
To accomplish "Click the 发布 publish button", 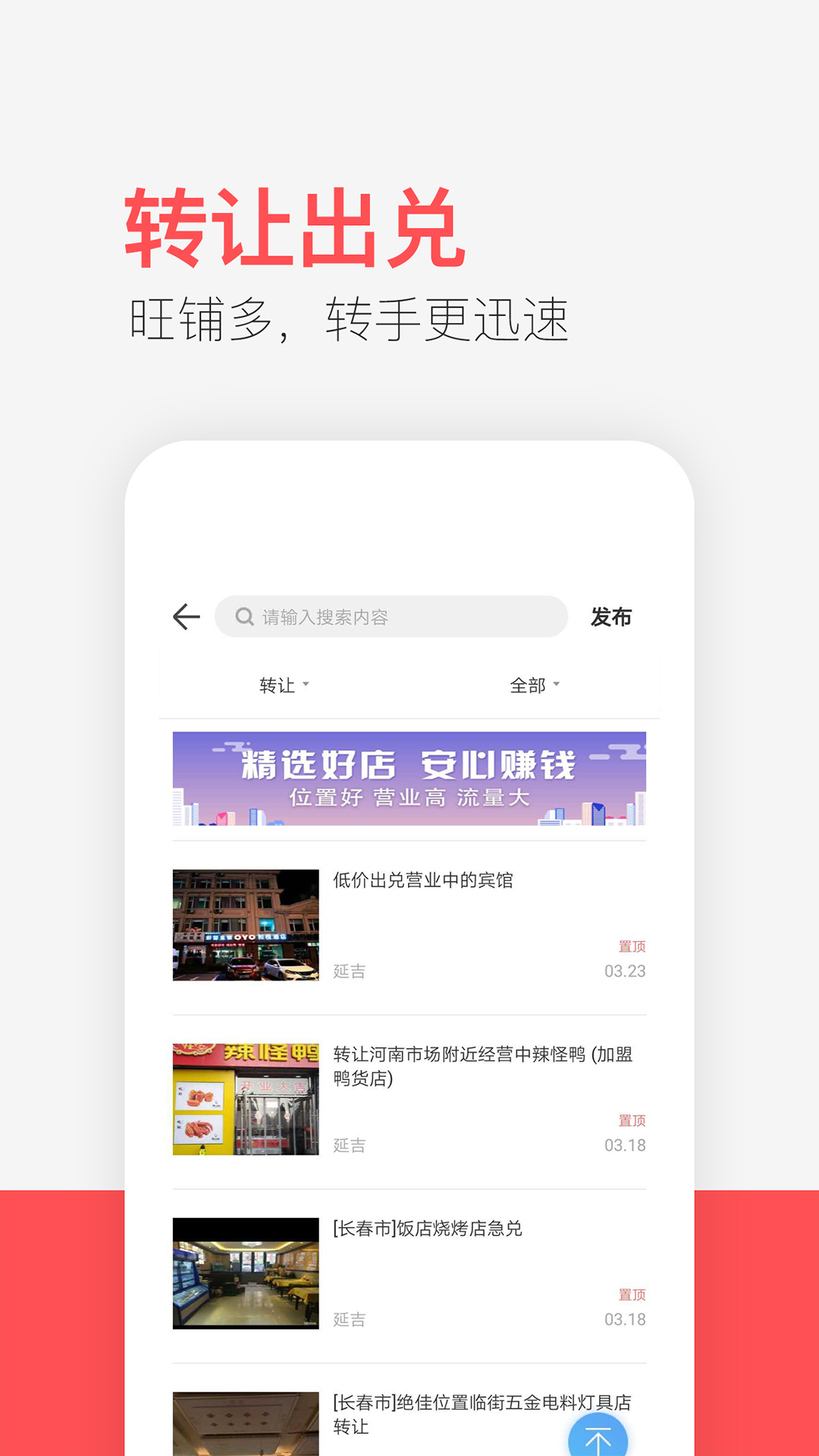I will tap(613, 617).
